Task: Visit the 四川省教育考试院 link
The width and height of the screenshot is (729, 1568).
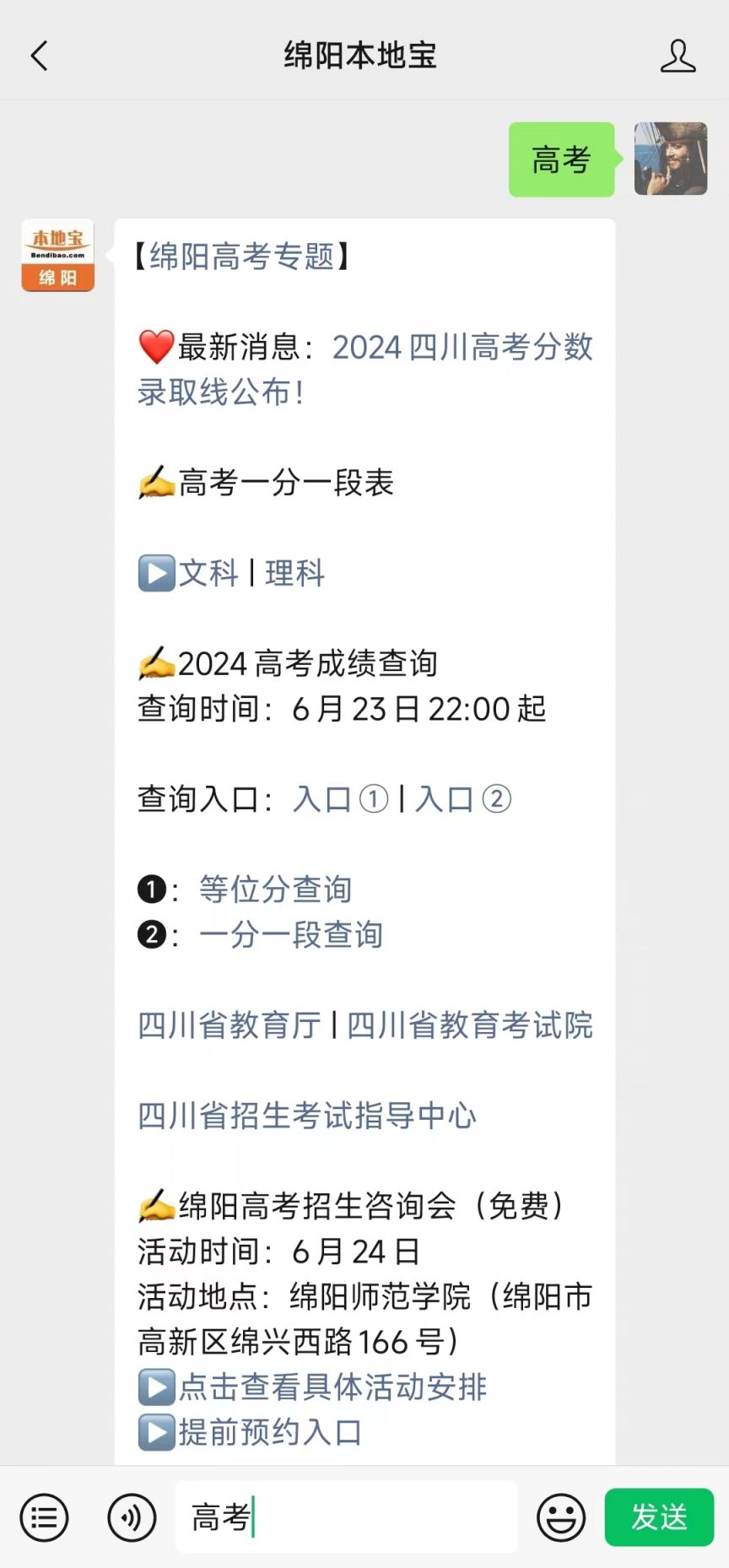Action: pyautogui.click(x=469, y=1025)
